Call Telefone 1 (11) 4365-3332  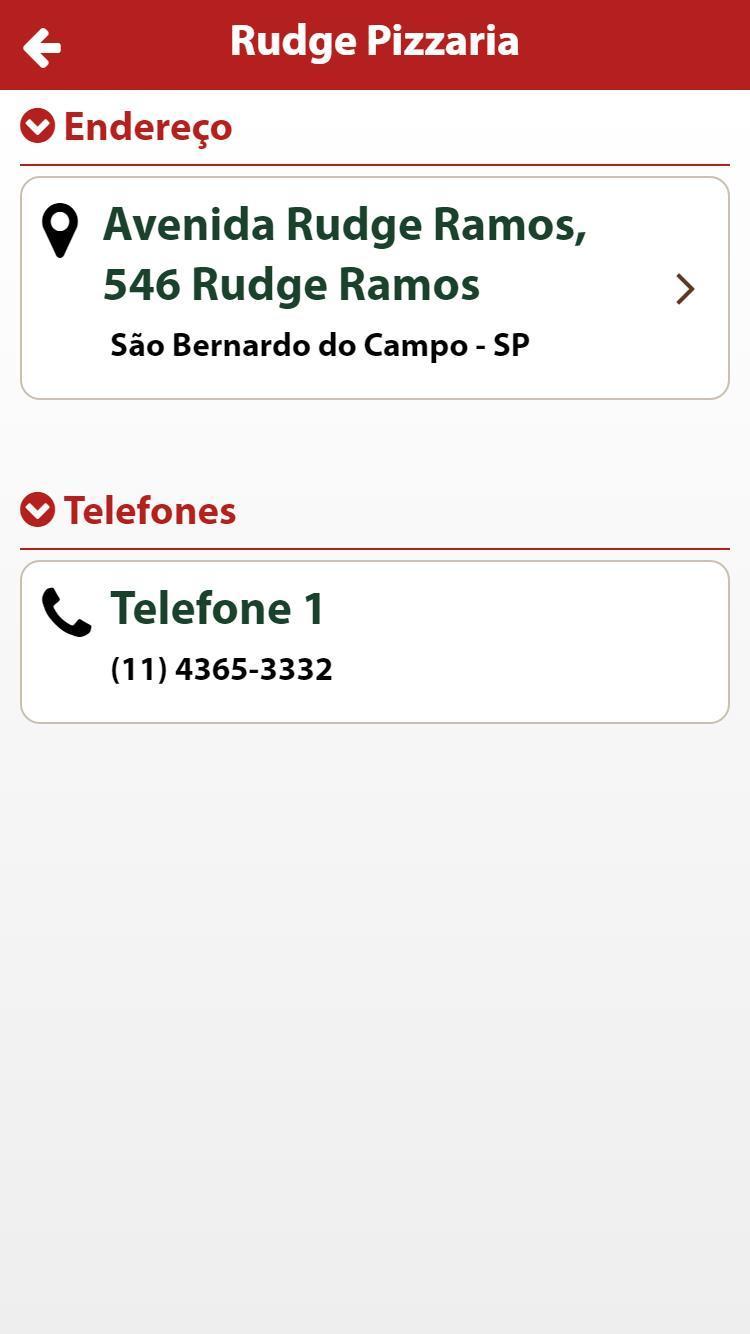coord(375,642)
